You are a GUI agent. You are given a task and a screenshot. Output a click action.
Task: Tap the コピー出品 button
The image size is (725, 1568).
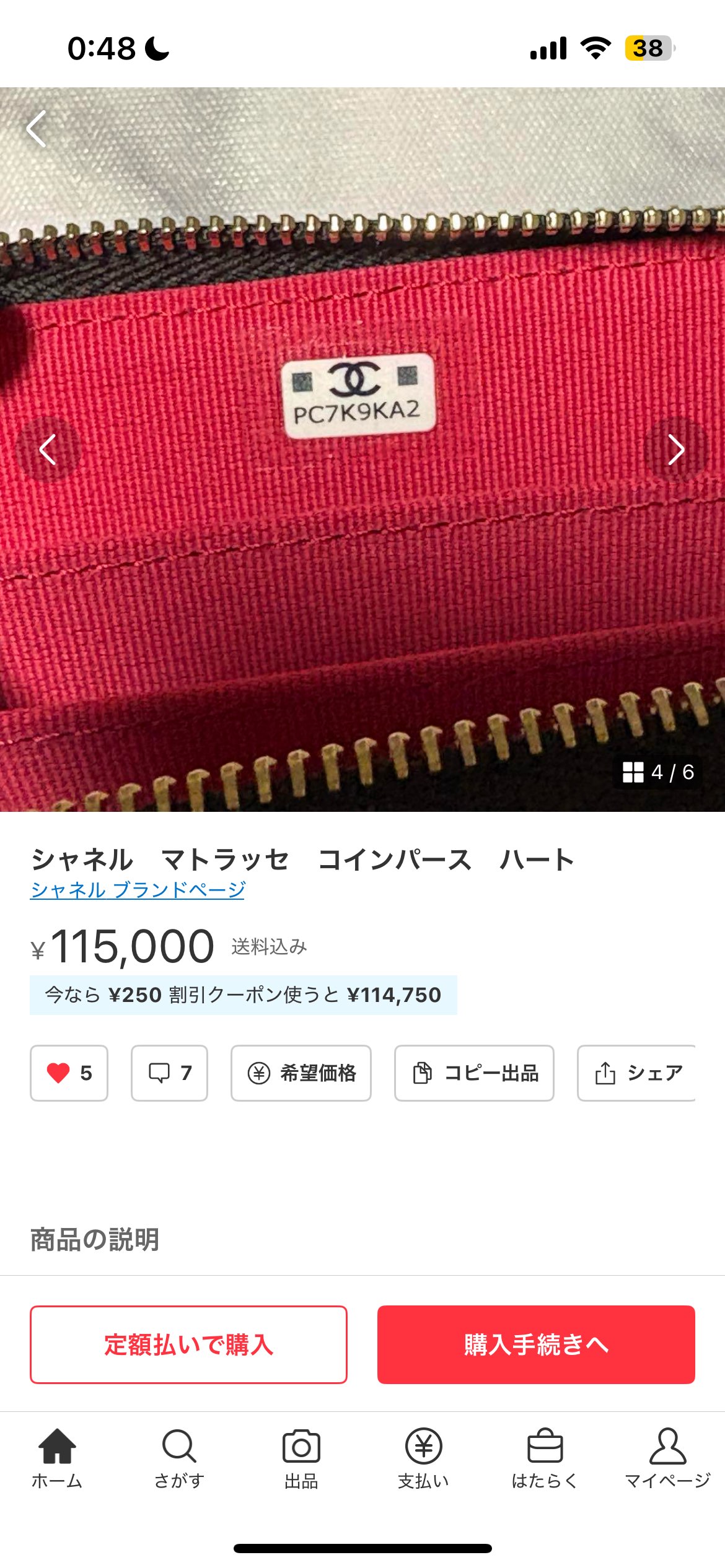pyautogui.click(x=474, y=1073)
